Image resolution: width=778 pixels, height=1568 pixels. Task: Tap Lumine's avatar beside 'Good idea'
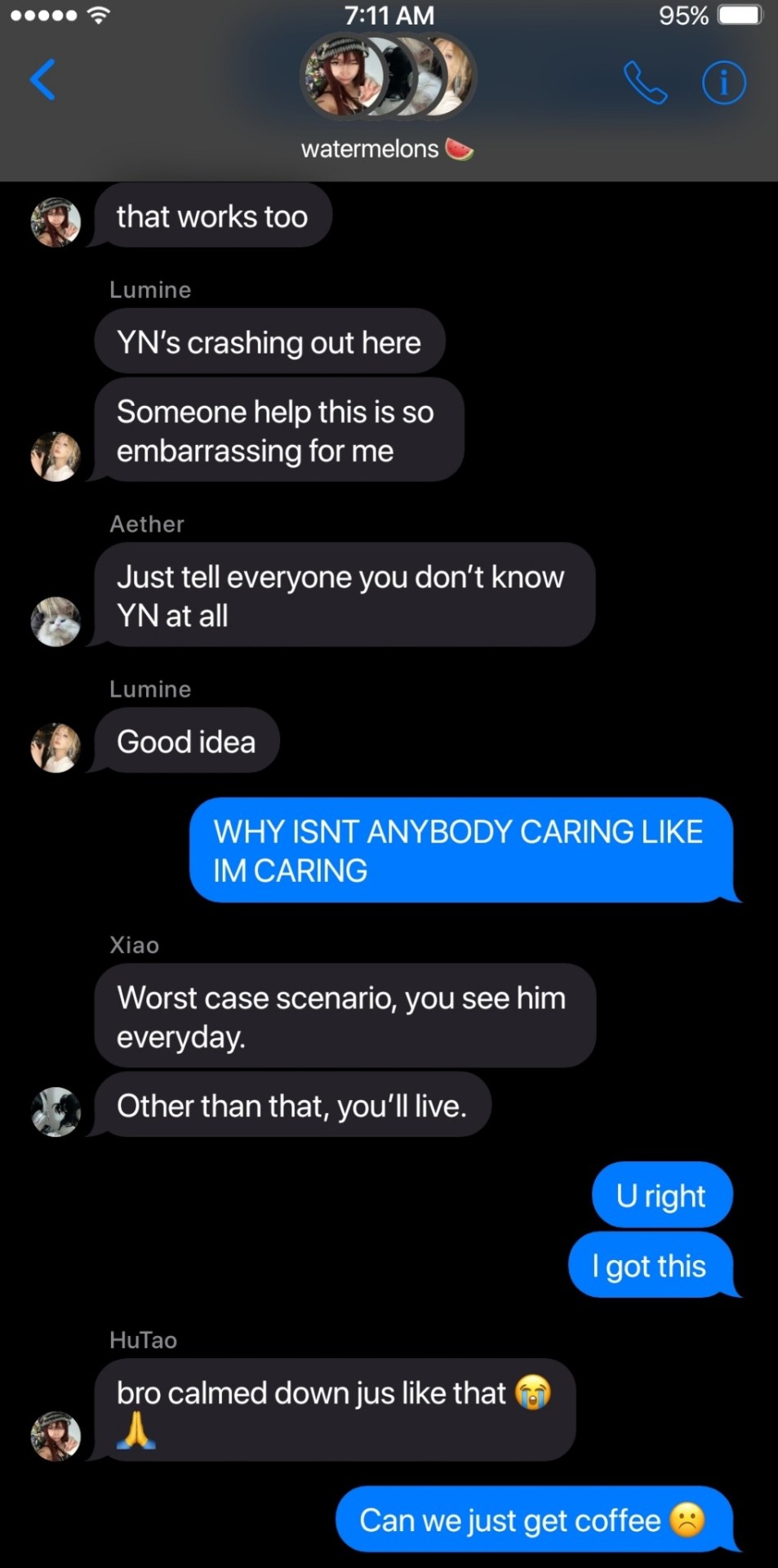coord(56,747)
